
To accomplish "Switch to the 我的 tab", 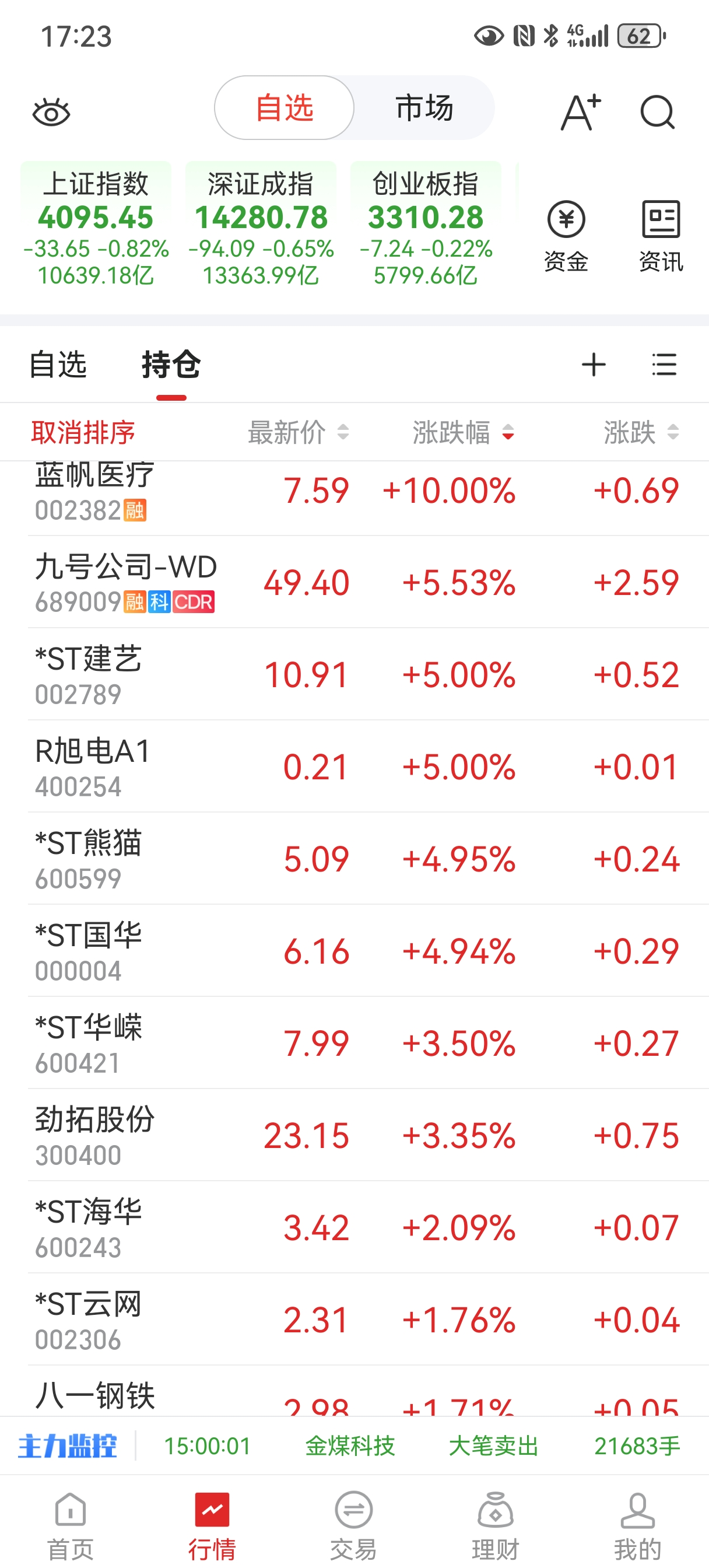I will [x=637, y=1525].
